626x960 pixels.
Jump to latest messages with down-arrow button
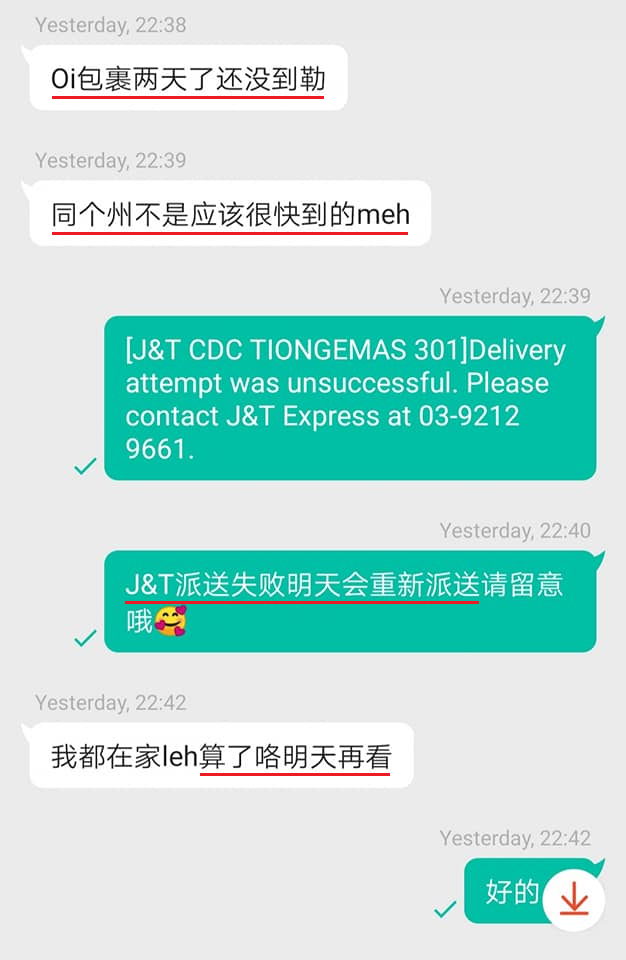[574, 900]
